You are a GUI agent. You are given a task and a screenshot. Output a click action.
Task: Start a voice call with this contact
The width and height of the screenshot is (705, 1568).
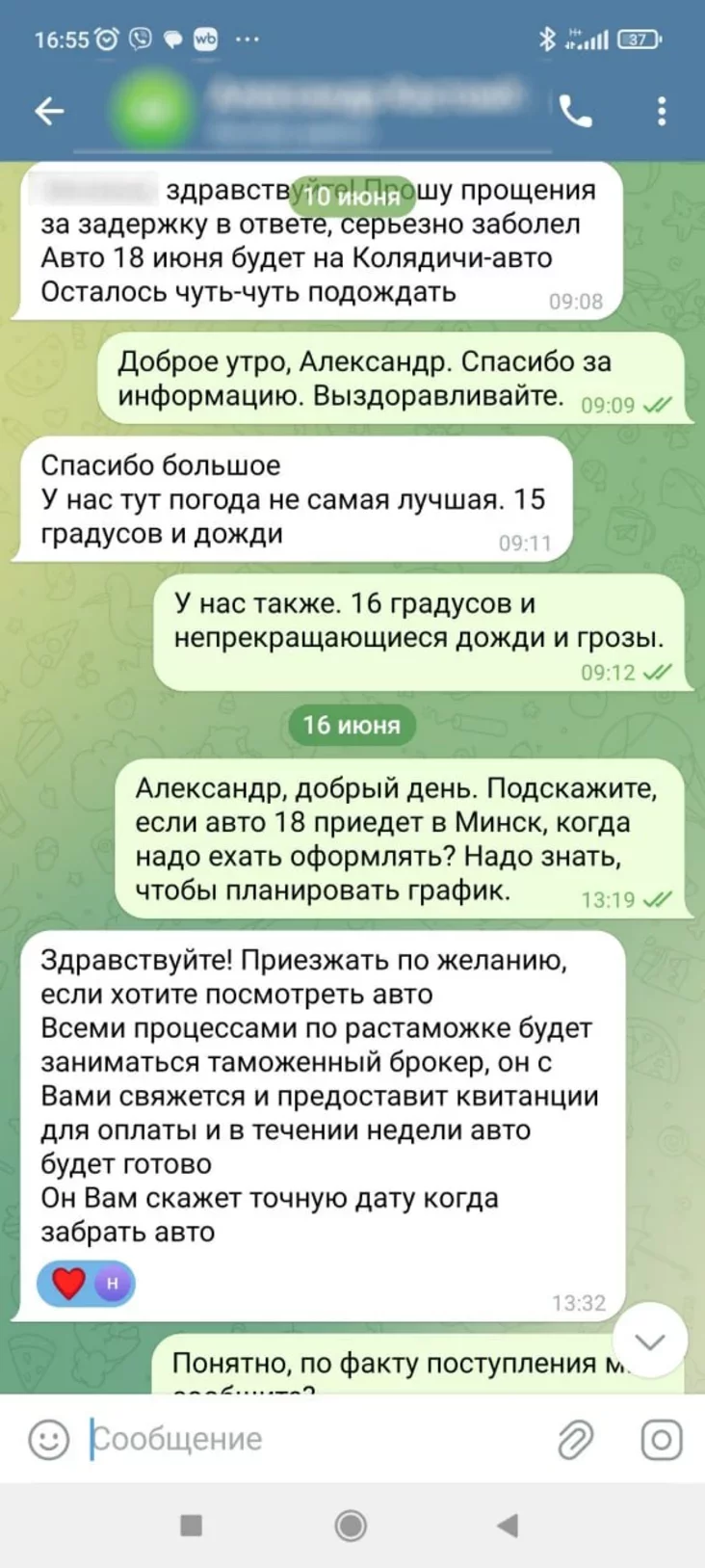click(x=576, y=112)
